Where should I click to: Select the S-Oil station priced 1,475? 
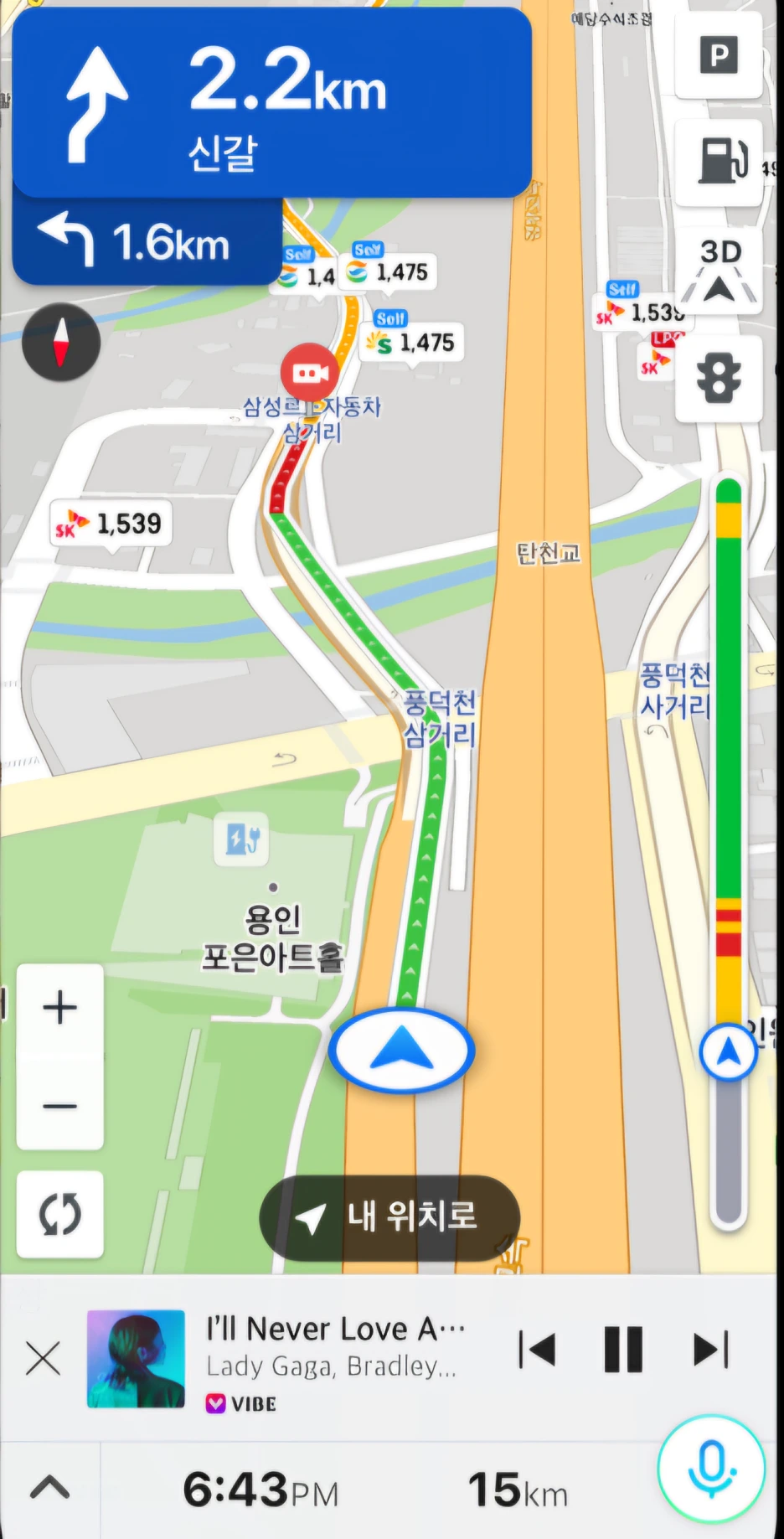coord(410,342)
